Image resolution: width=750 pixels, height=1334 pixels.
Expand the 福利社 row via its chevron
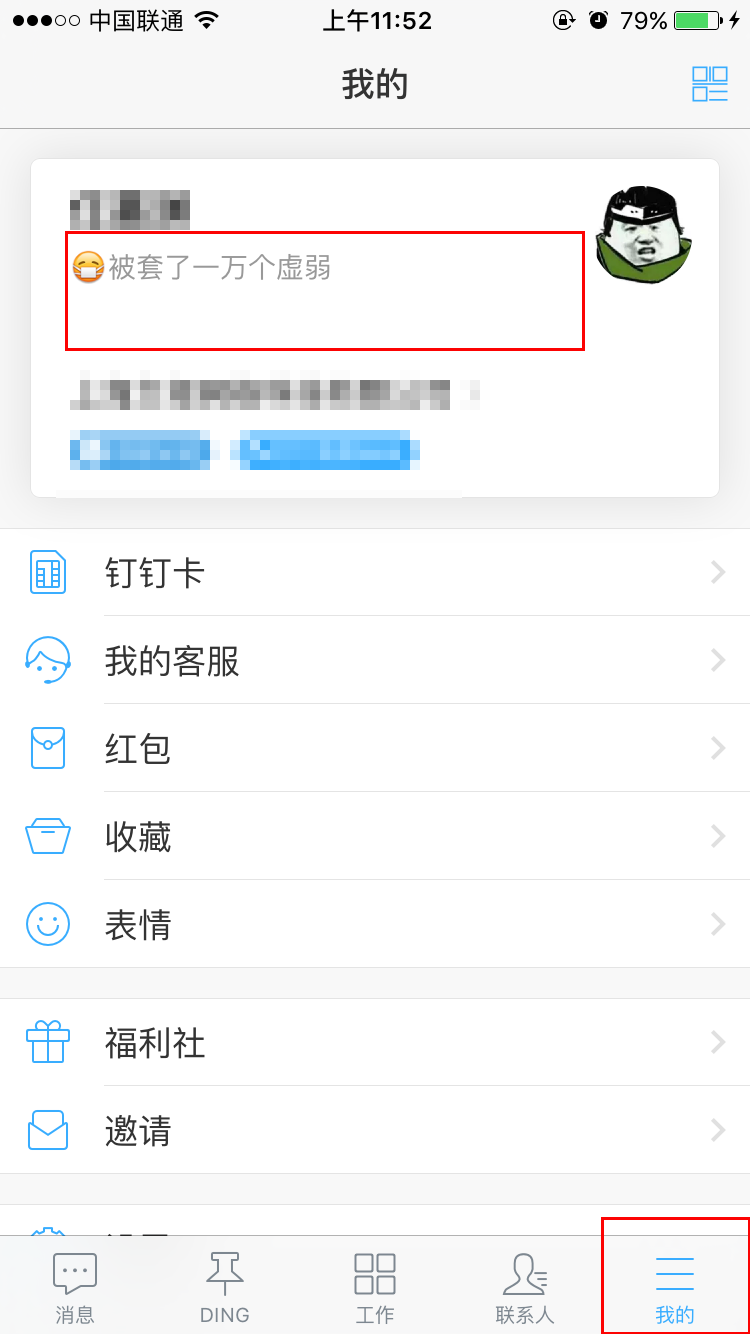718,1042
